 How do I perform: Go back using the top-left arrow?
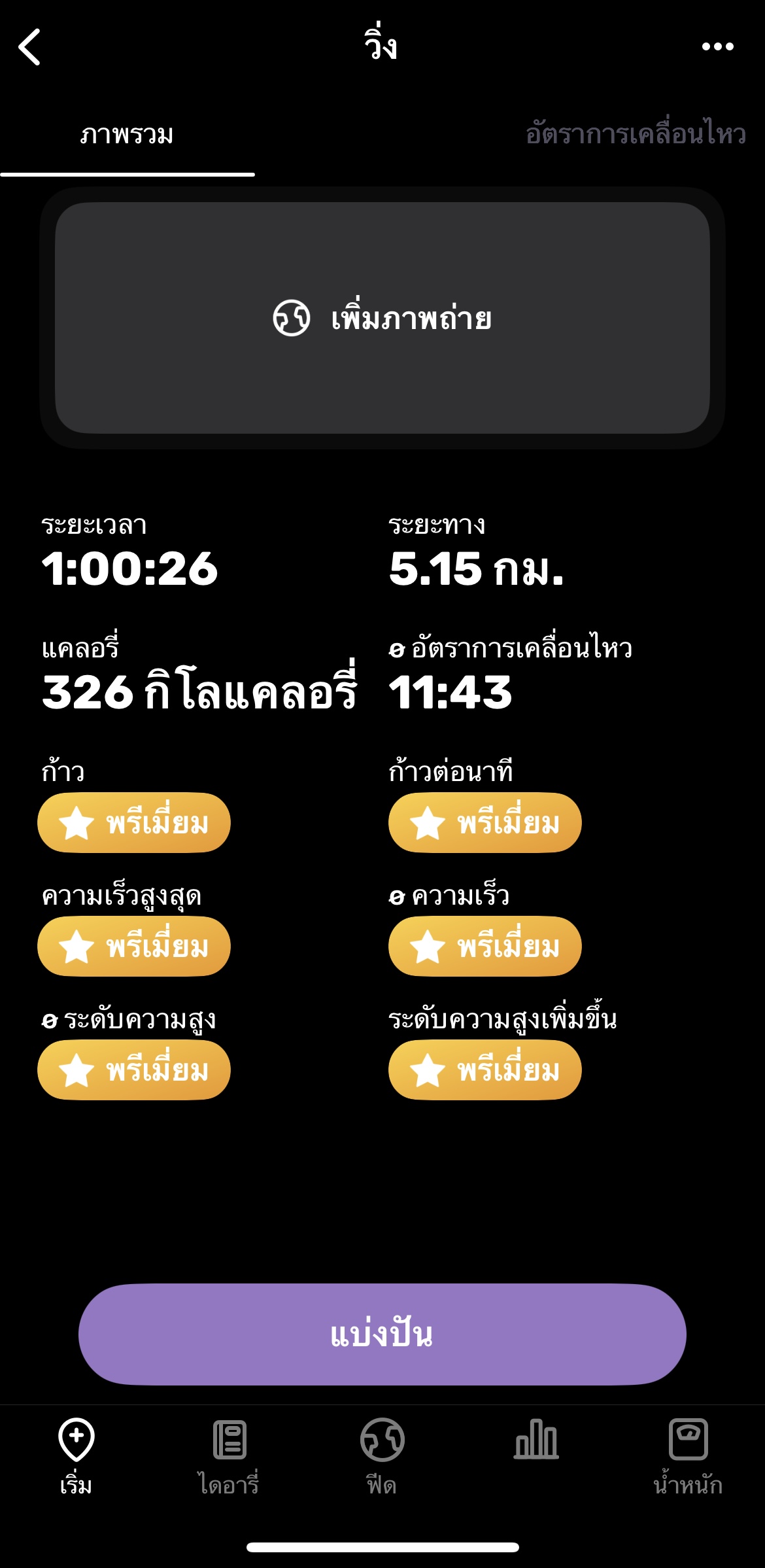30,46
